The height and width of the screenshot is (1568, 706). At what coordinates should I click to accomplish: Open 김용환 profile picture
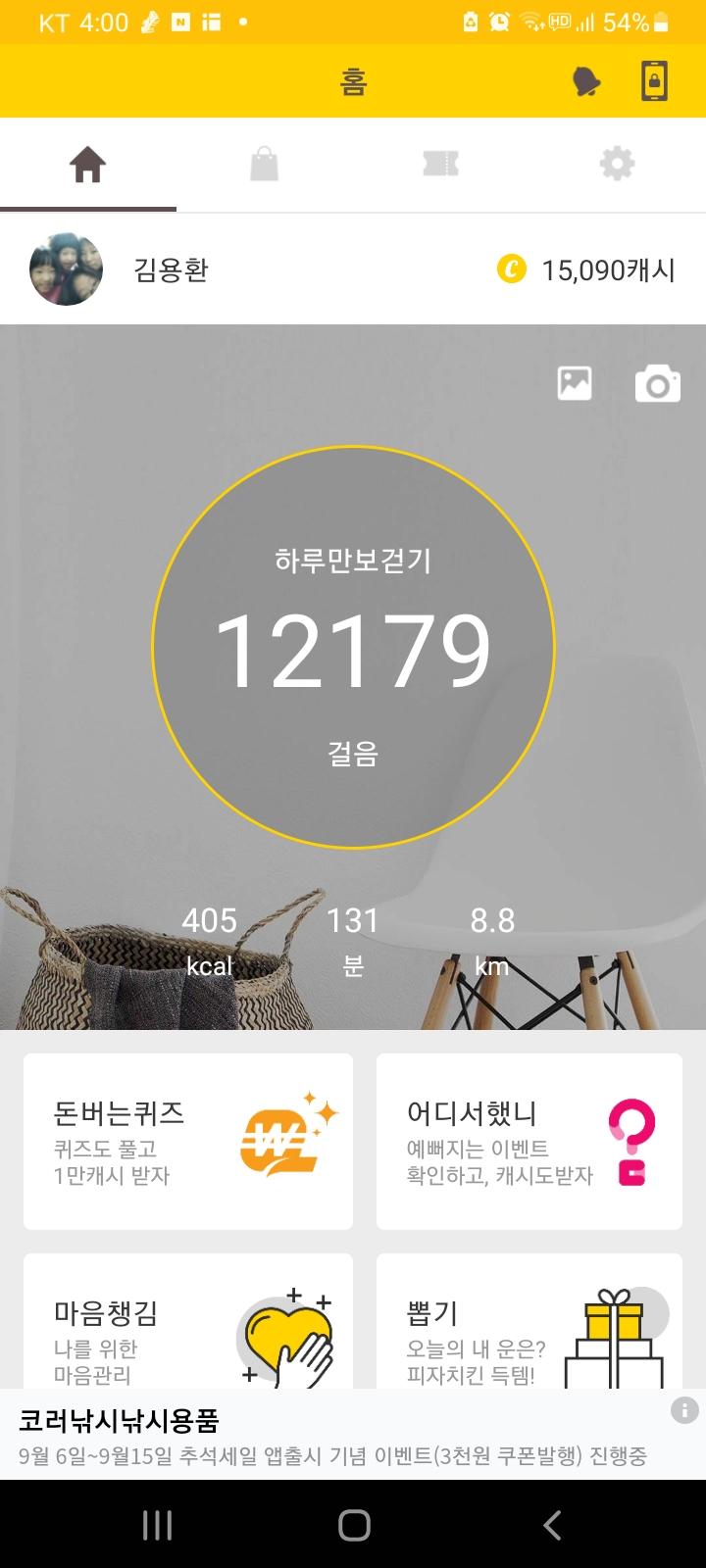click(x=67, y=269)
